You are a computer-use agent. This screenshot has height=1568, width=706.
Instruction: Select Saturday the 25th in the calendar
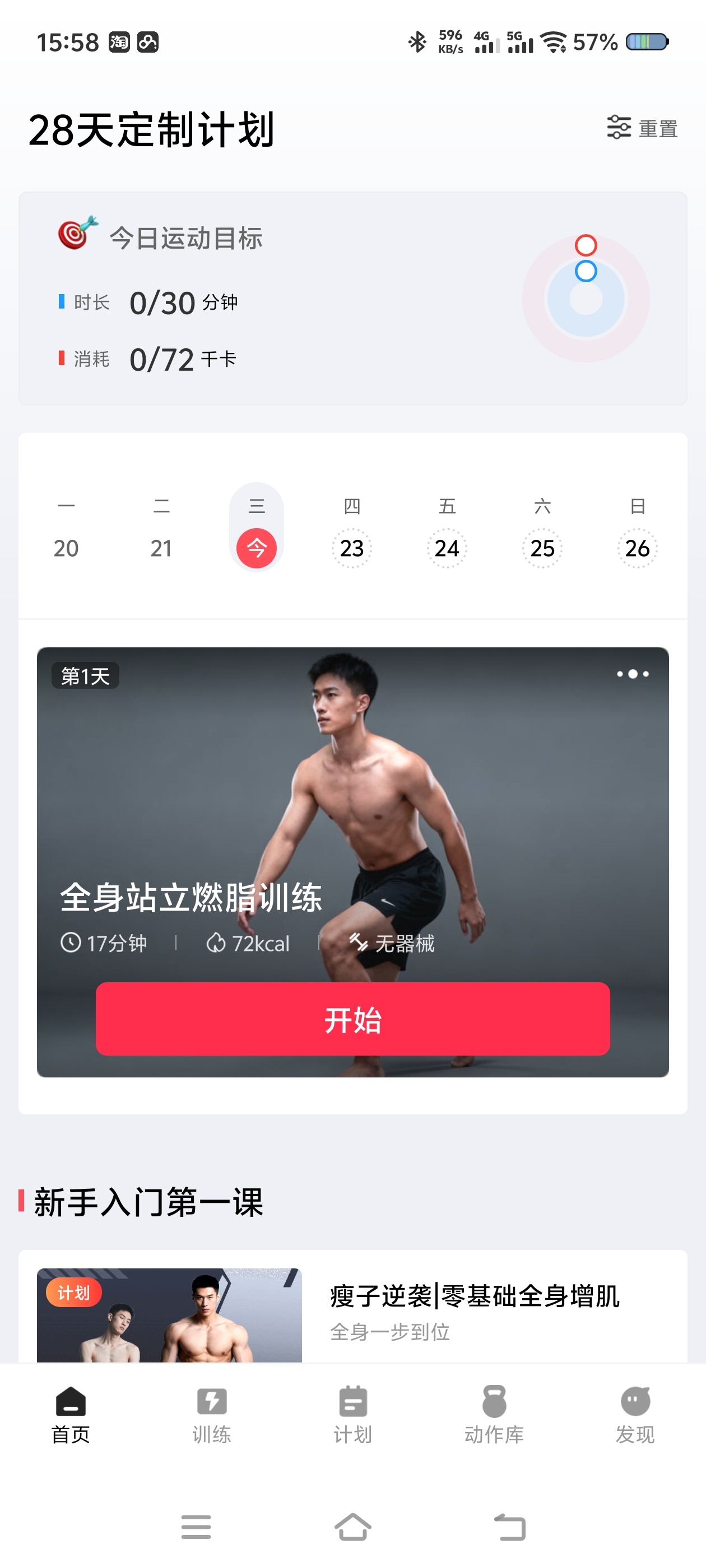pos(542,528)
